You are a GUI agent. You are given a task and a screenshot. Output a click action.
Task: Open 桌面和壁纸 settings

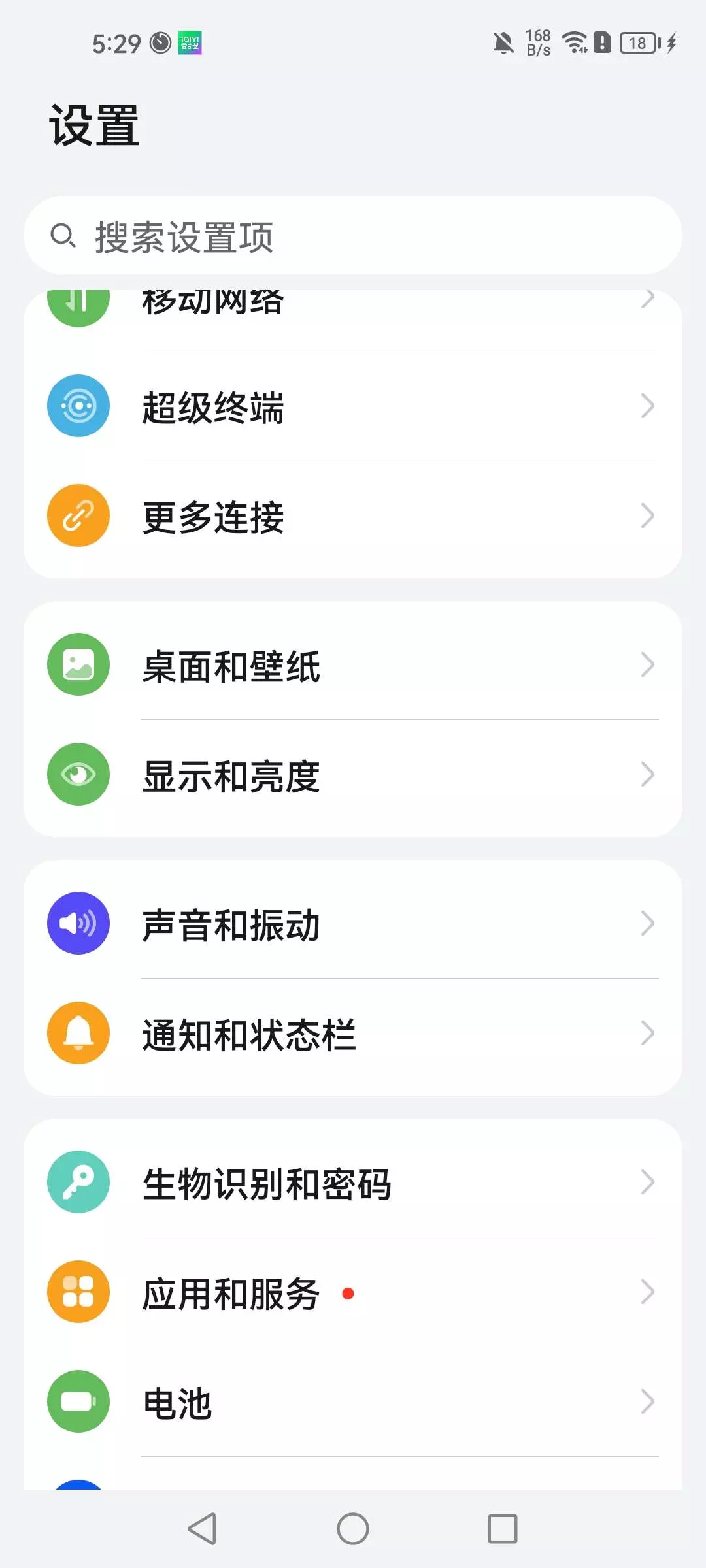pos(353,665)
